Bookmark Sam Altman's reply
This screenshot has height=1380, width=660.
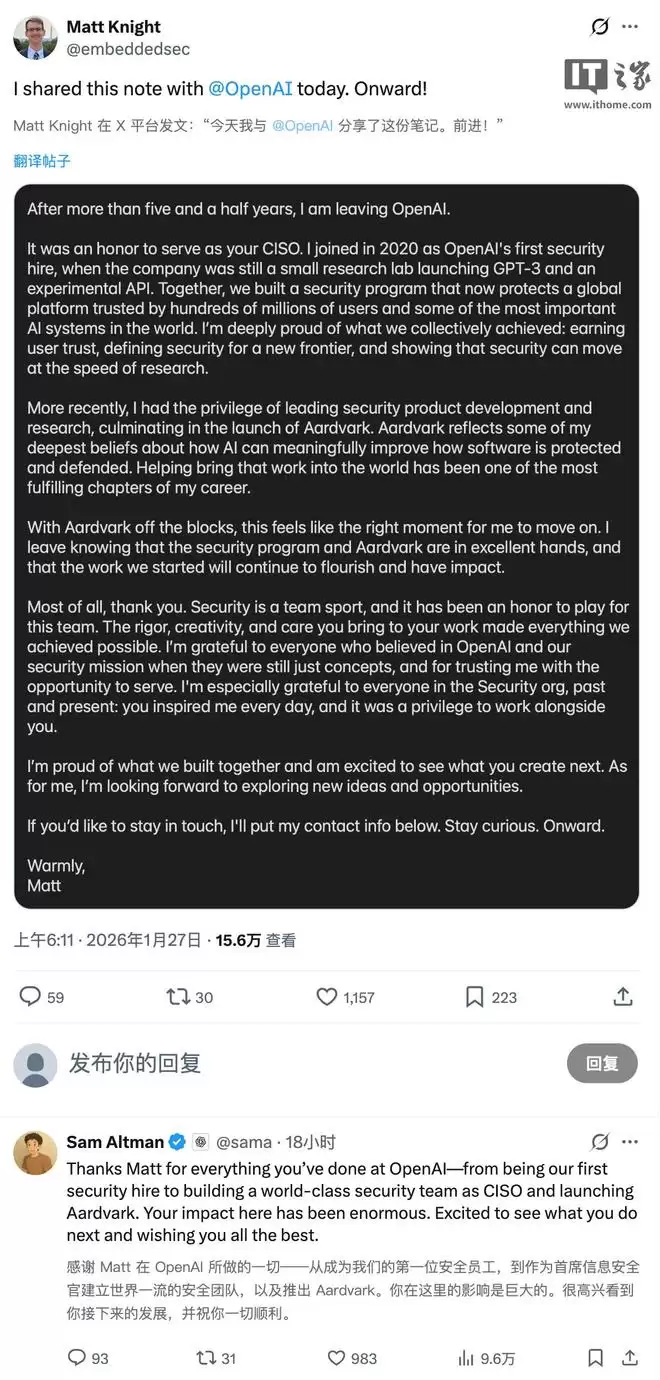point(595,1357)
